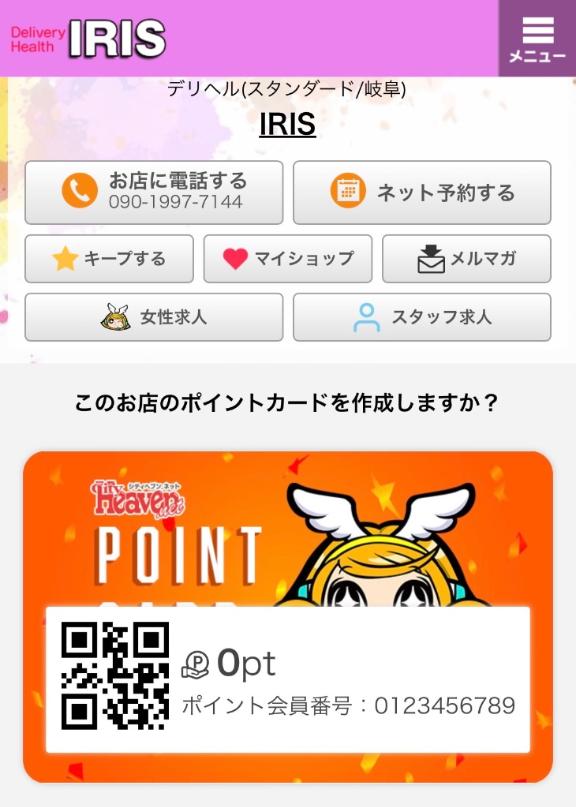Subscribe via the メルマガ button

click(x=467, y=258)
